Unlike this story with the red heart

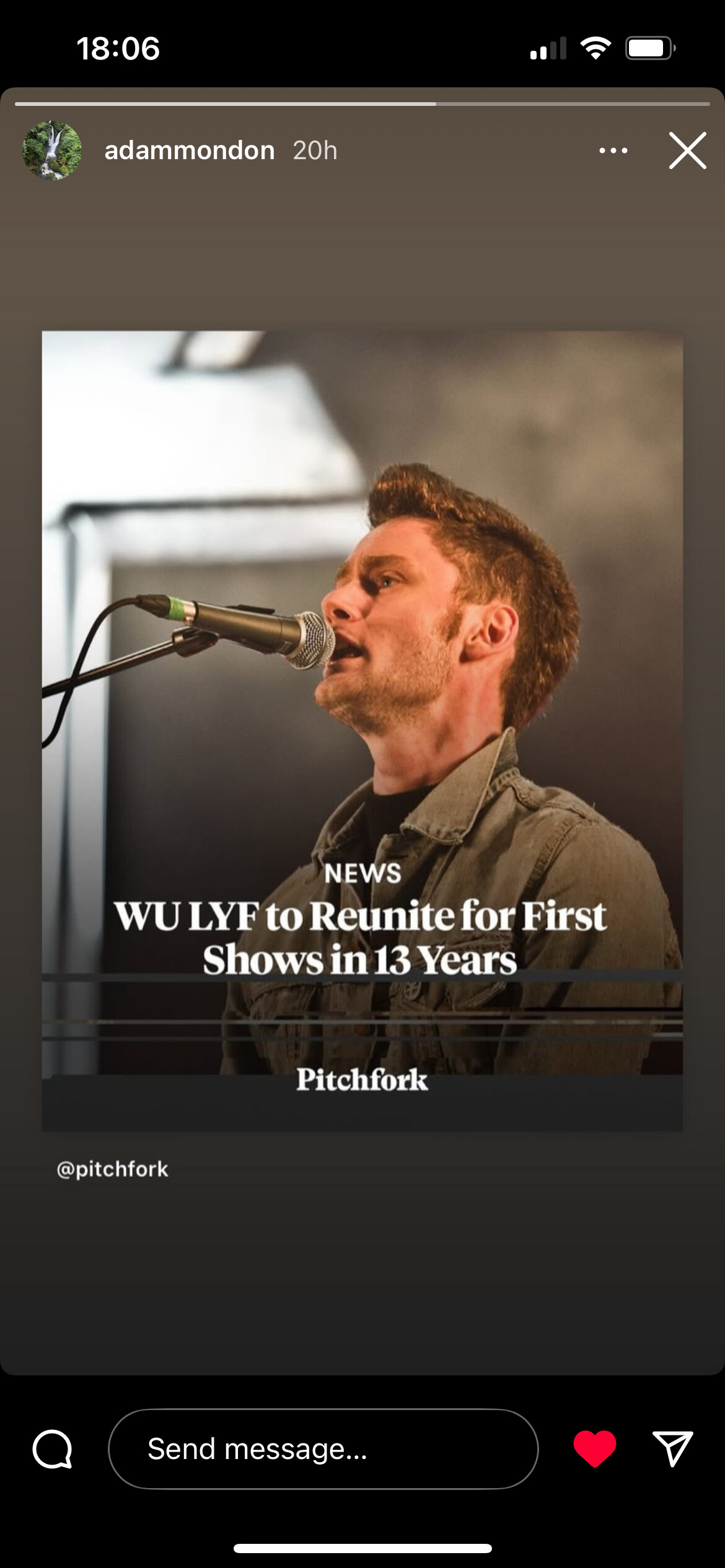point(594,1449)
